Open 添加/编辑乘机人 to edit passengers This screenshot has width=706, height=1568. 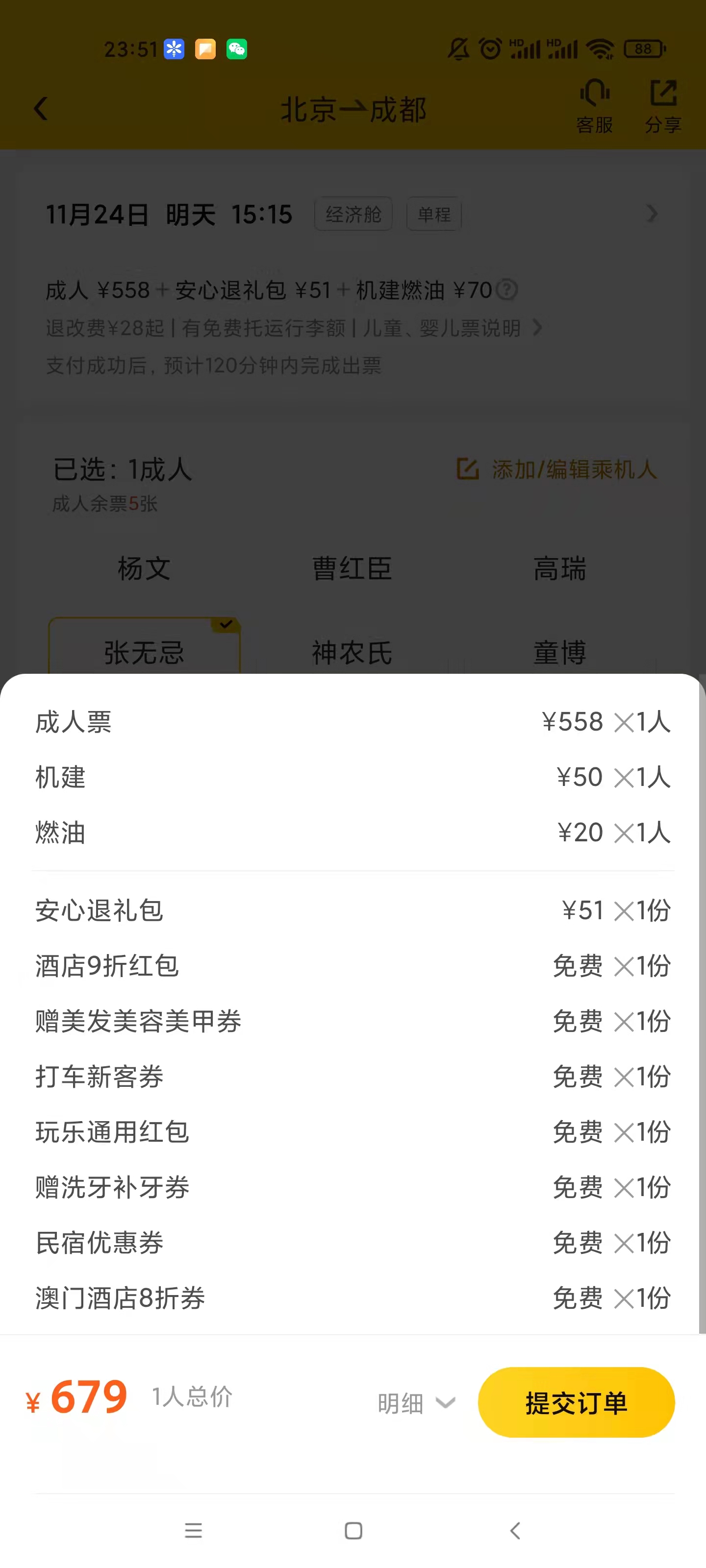click(557, 469)
